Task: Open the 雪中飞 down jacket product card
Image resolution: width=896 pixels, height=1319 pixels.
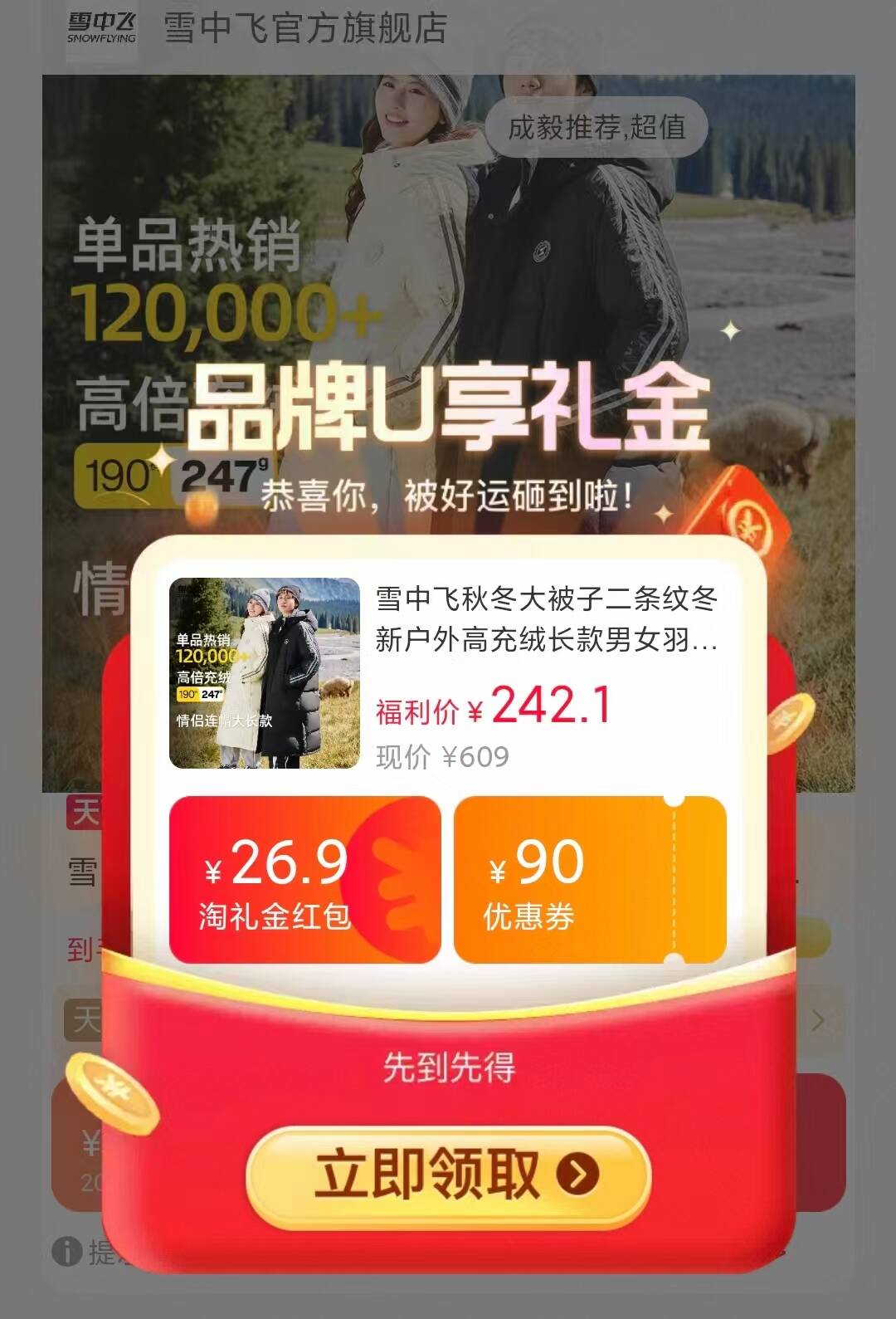Action: [448, 672]
